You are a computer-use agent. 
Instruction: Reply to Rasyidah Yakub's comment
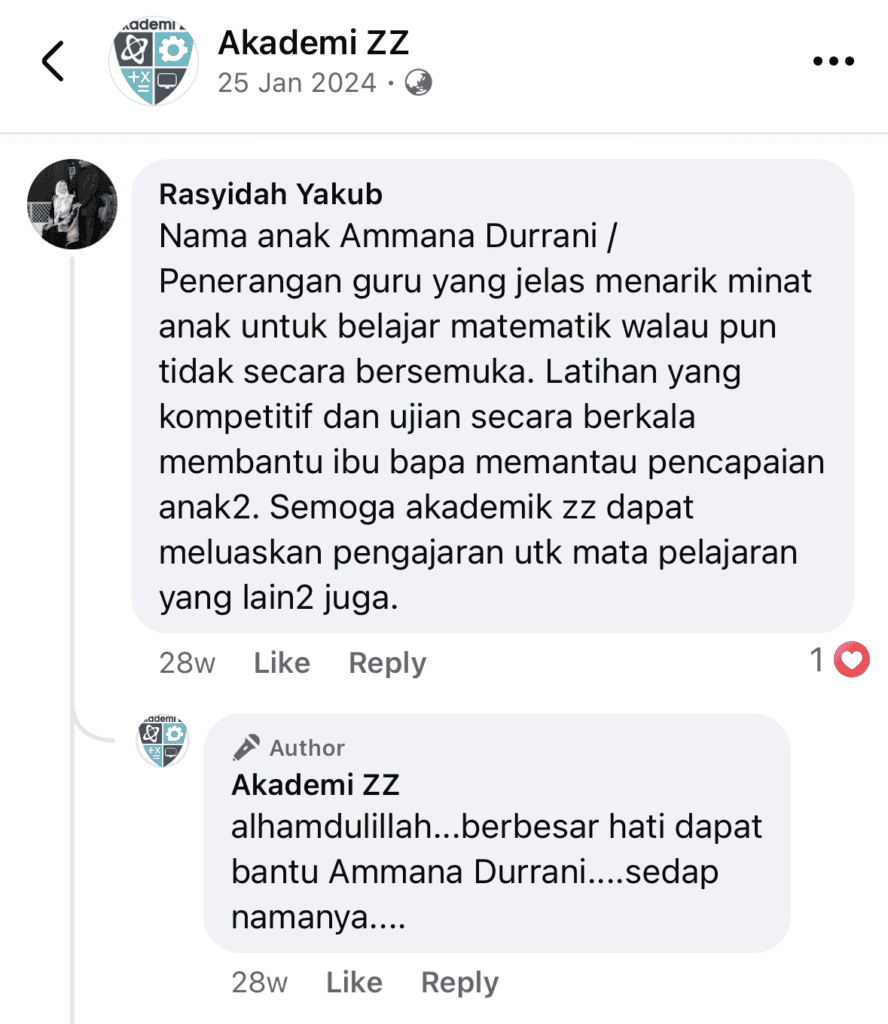coord(387,663)
